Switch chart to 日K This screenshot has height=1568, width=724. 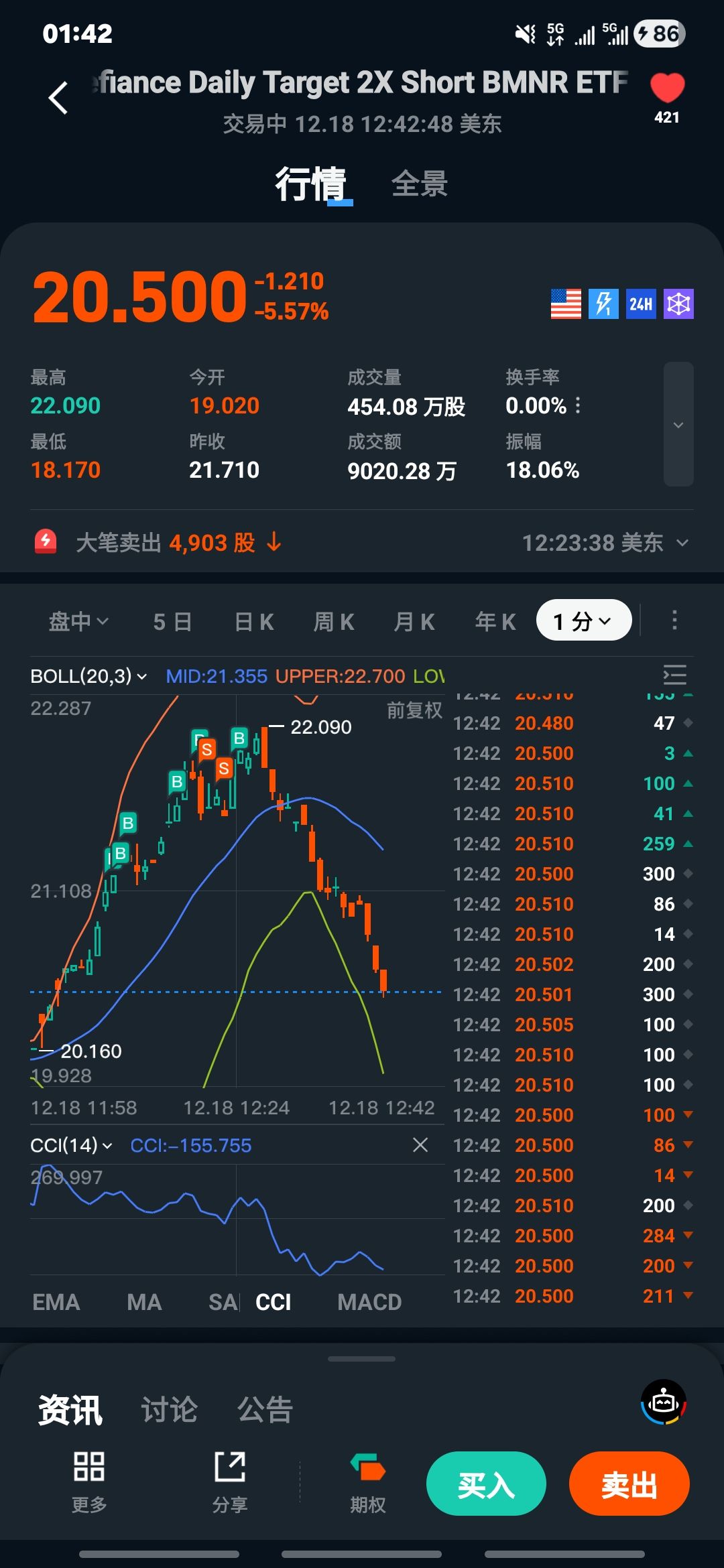point(254,622)
